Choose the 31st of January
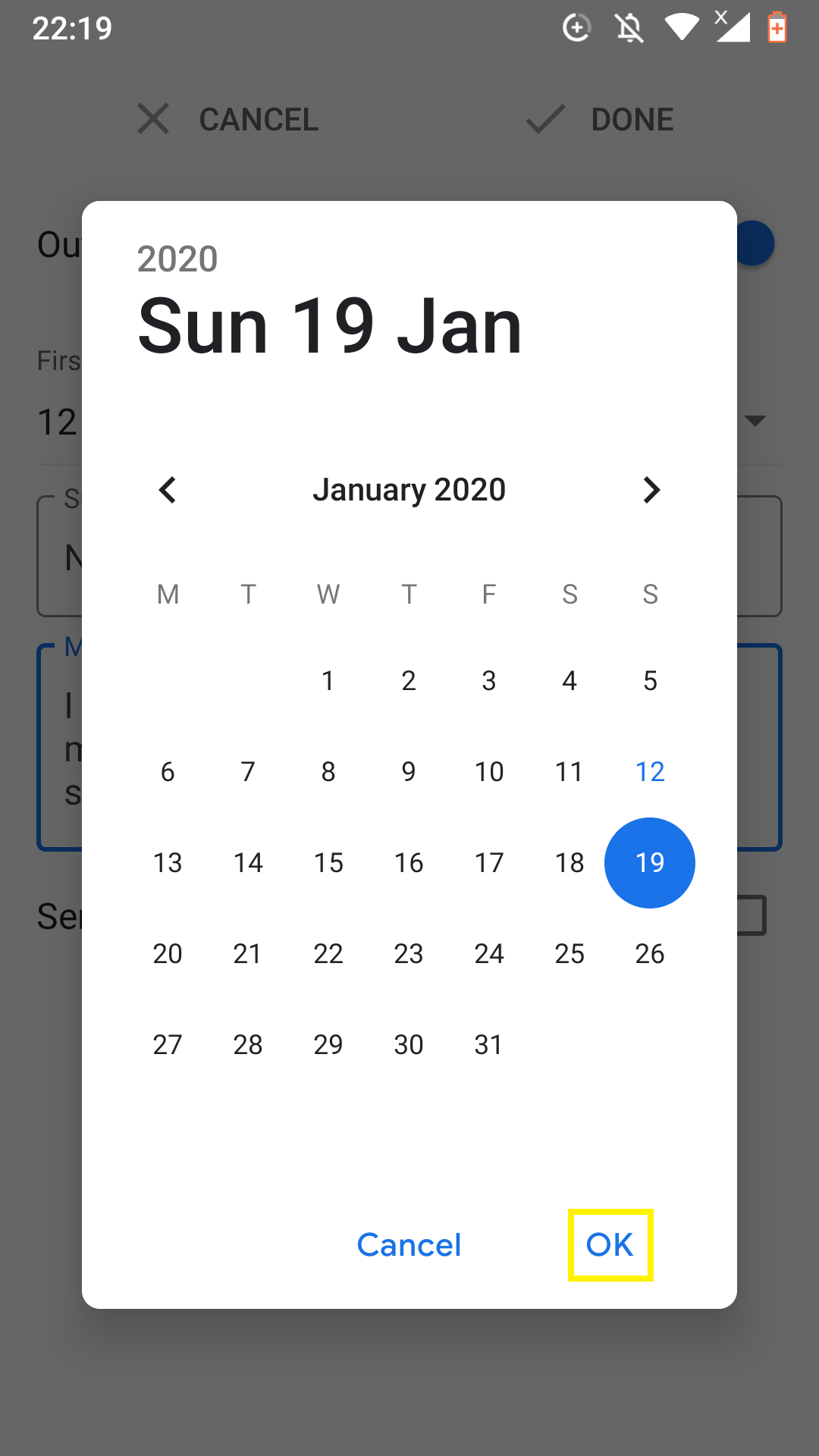Screen dimensions: 819x1456 (489, 1045)
